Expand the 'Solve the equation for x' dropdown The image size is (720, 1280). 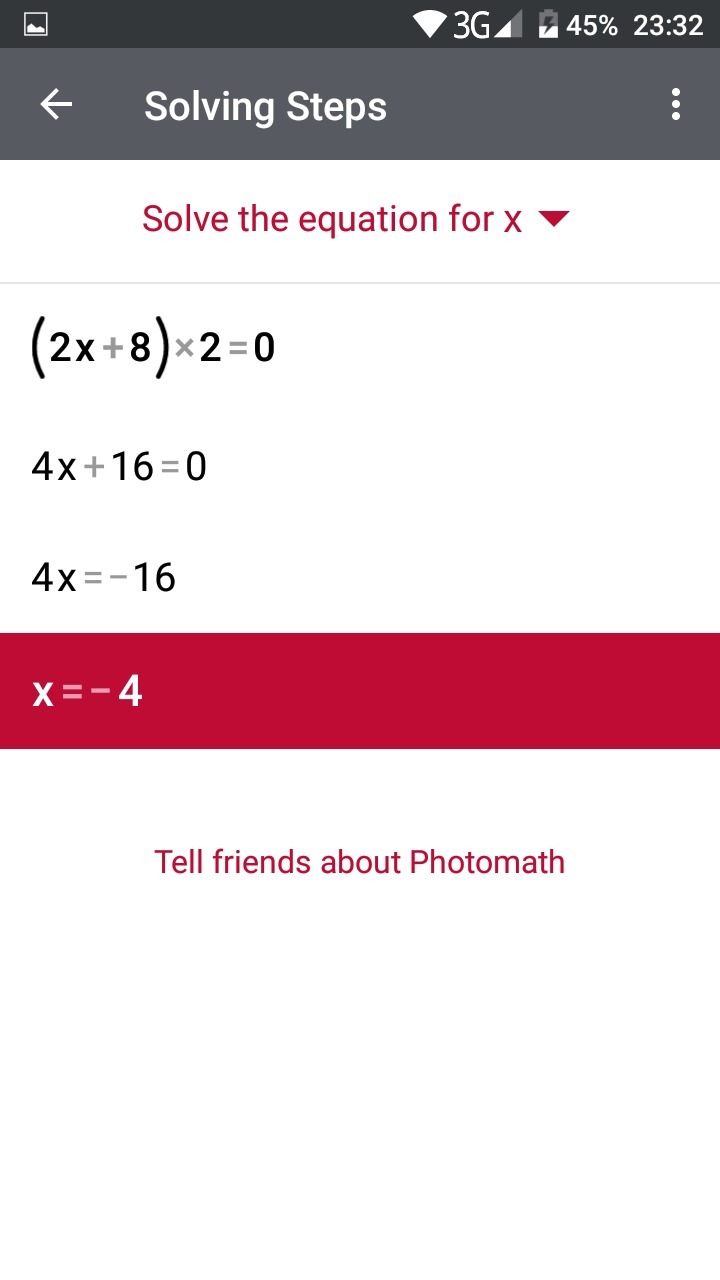tap(356, 219)
